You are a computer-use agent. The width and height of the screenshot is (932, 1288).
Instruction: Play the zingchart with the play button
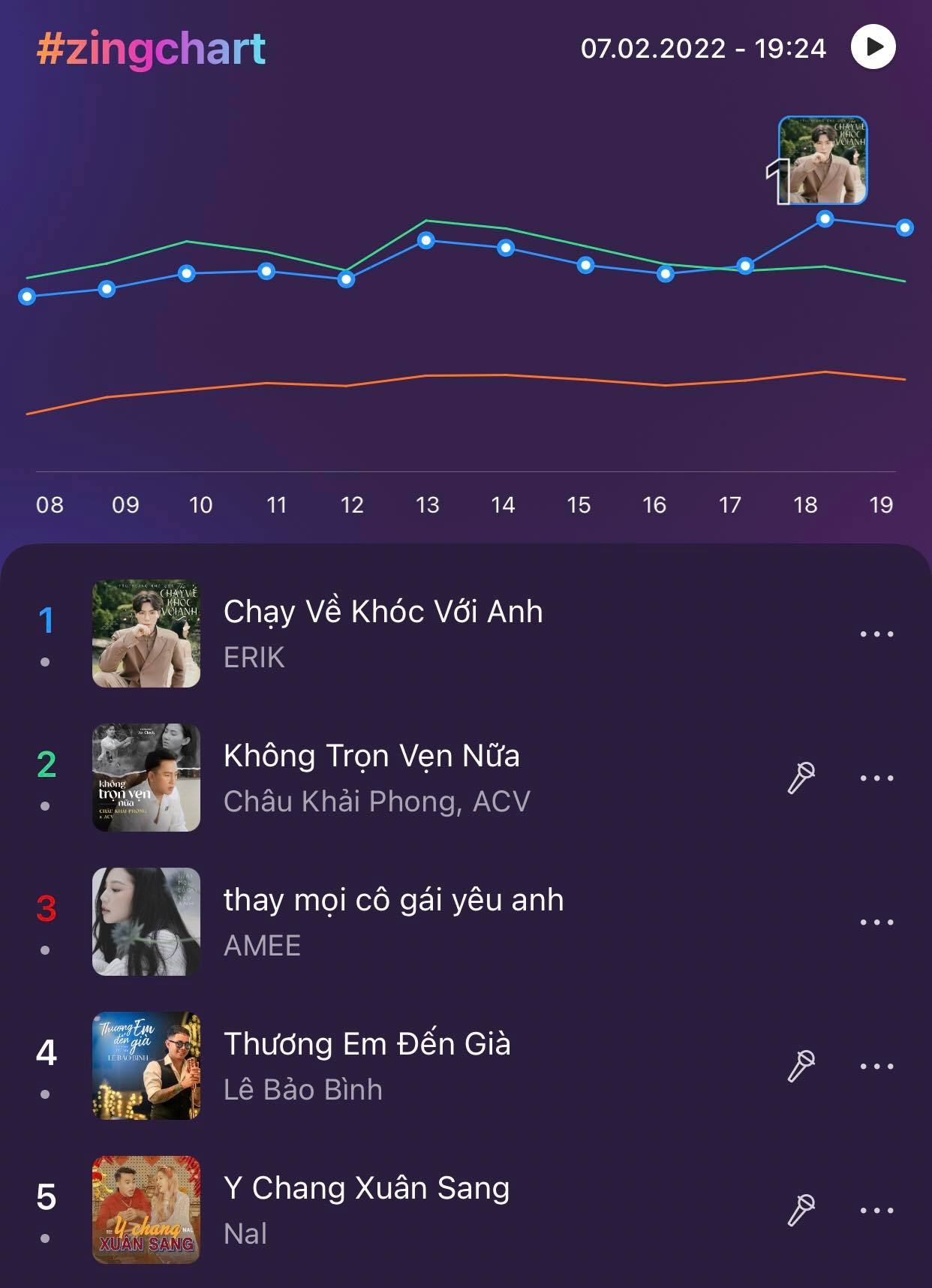pos(873,47)
